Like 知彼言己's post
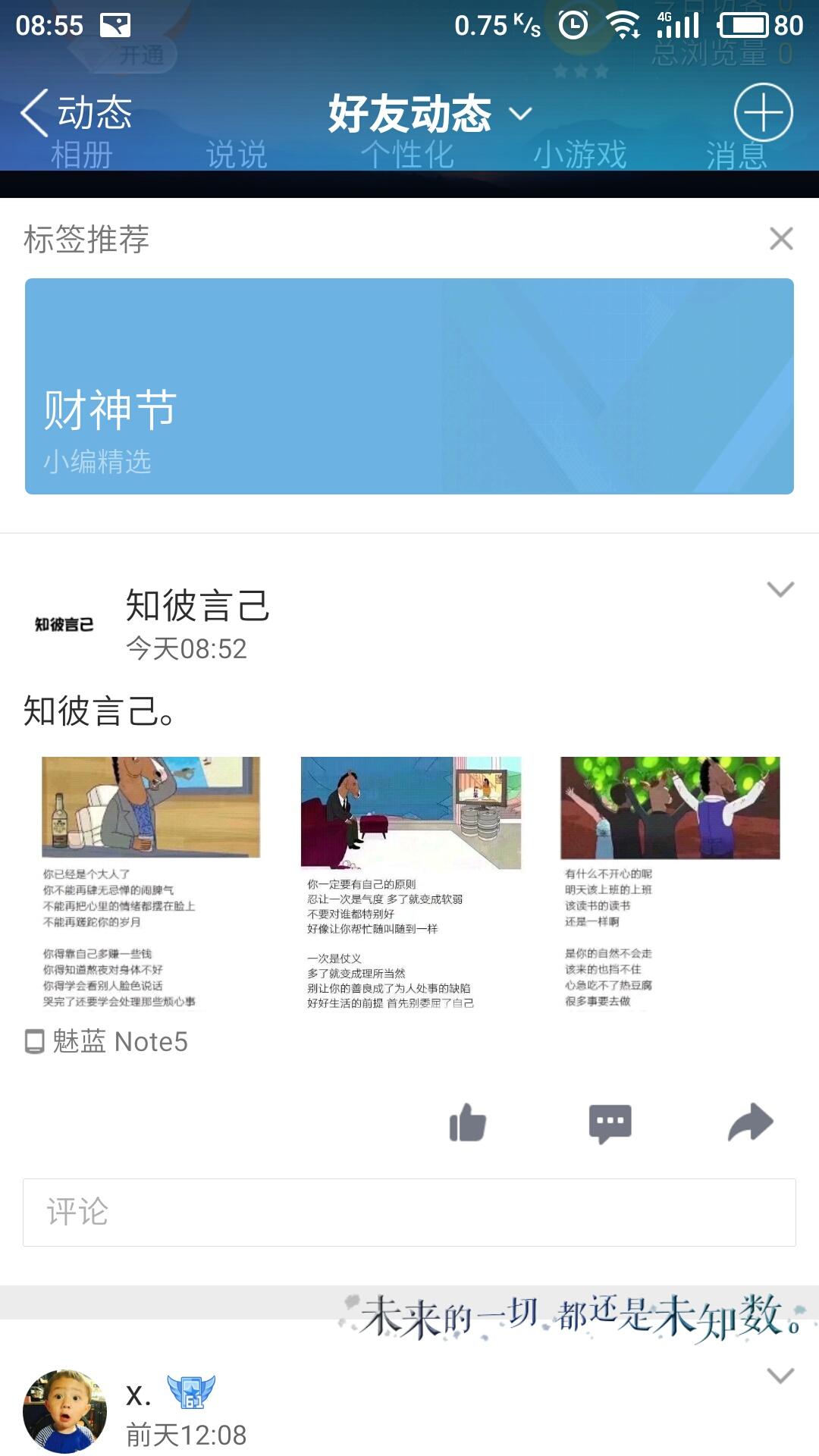This screenshot has height=1456, width=819. [467, 1122]
